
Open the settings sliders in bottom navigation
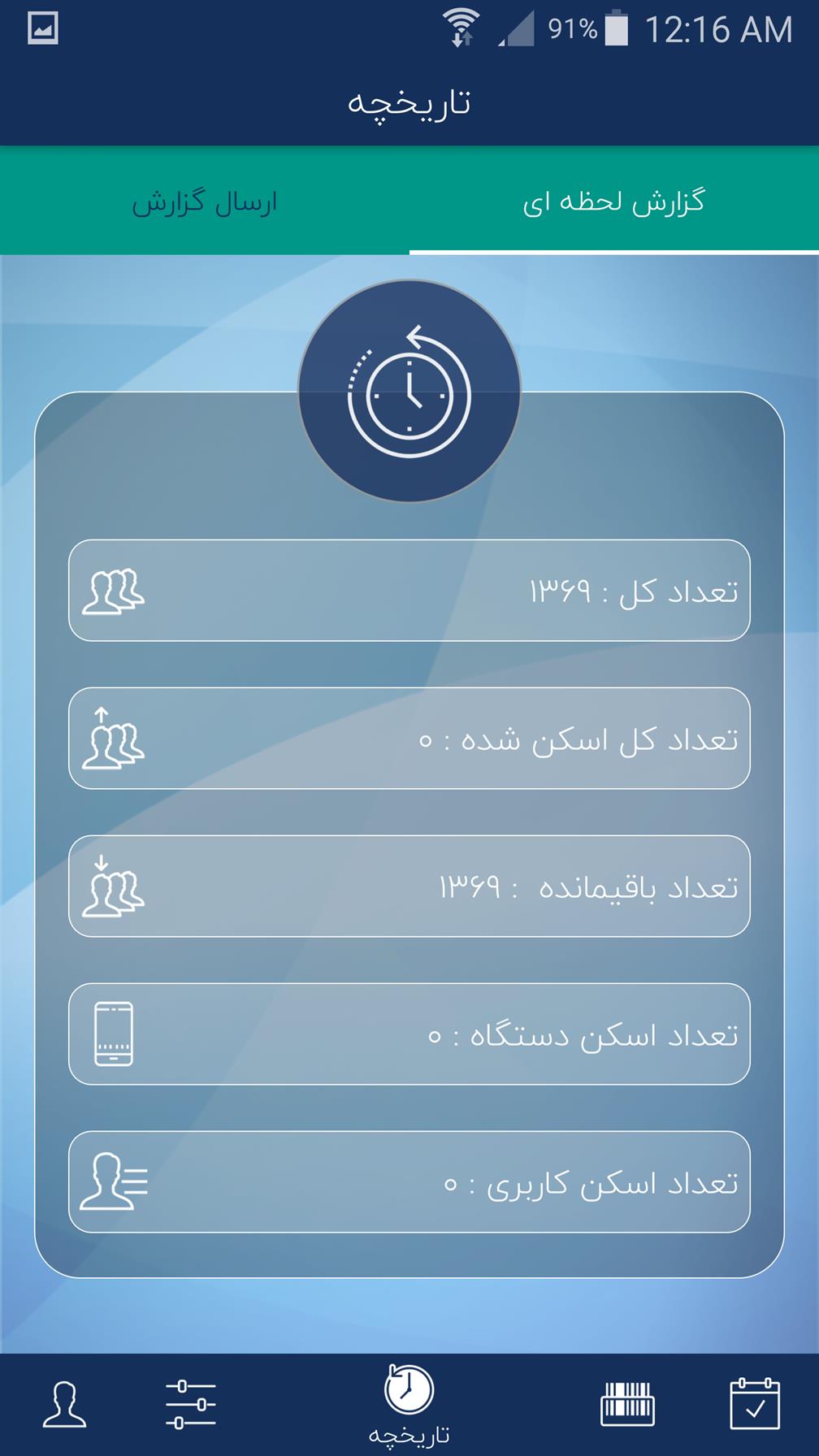pyautogui.click(x=190, y=1404)
